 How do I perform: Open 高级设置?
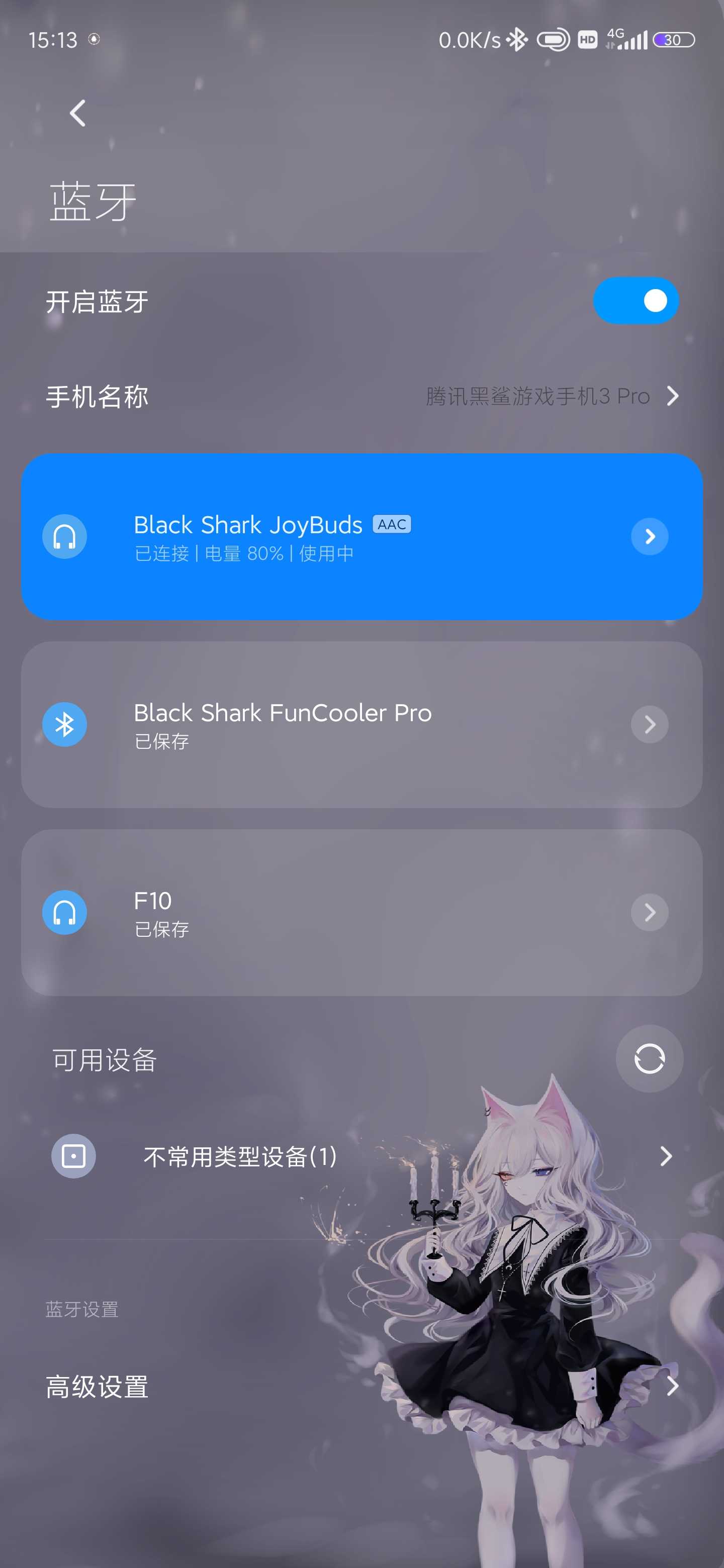361,1387
